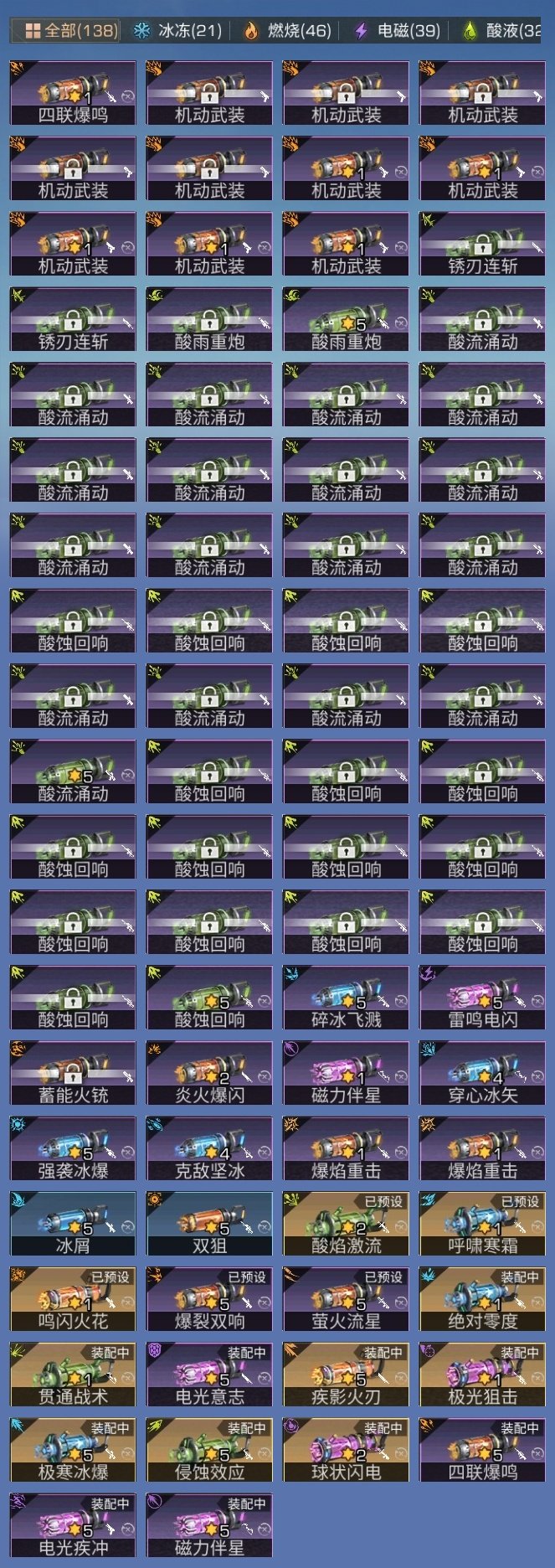
Task: Choose the 炎火爆闪 item
Action: [x=209, y=1074]
